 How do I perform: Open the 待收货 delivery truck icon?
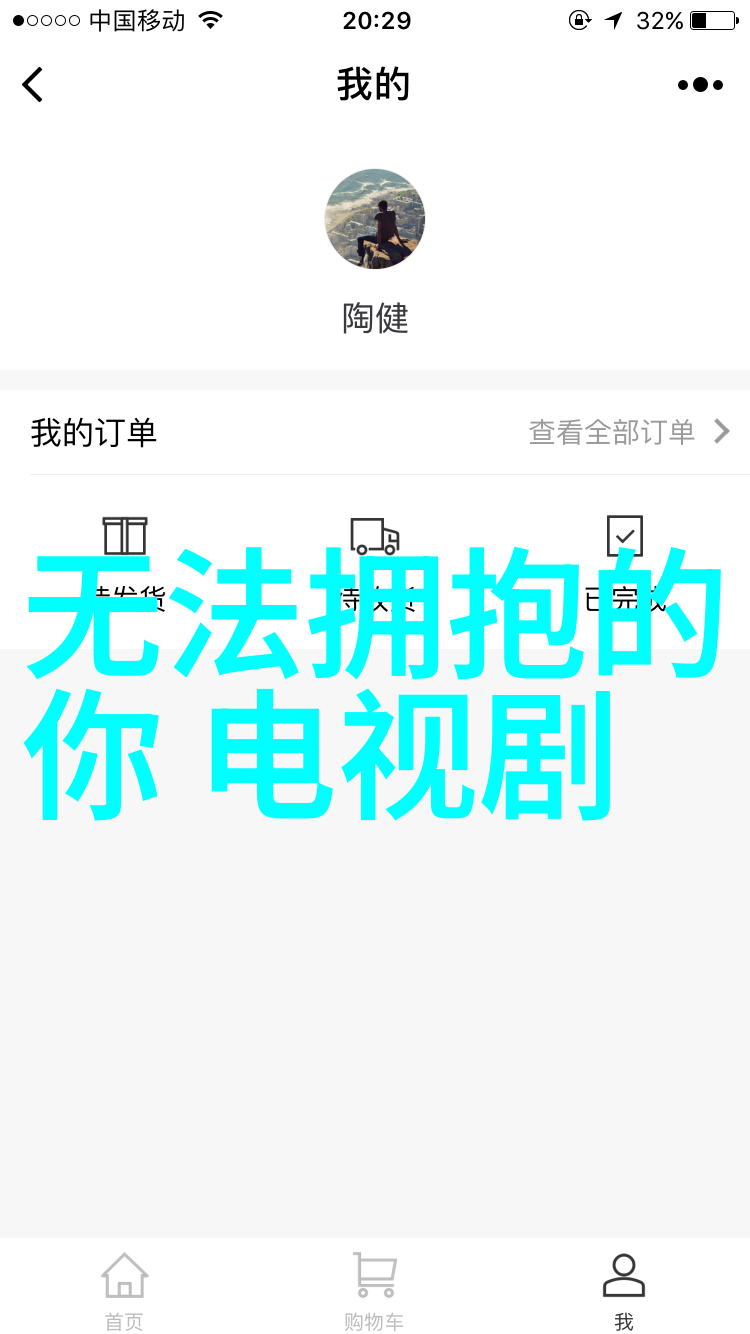coord(375,537)
